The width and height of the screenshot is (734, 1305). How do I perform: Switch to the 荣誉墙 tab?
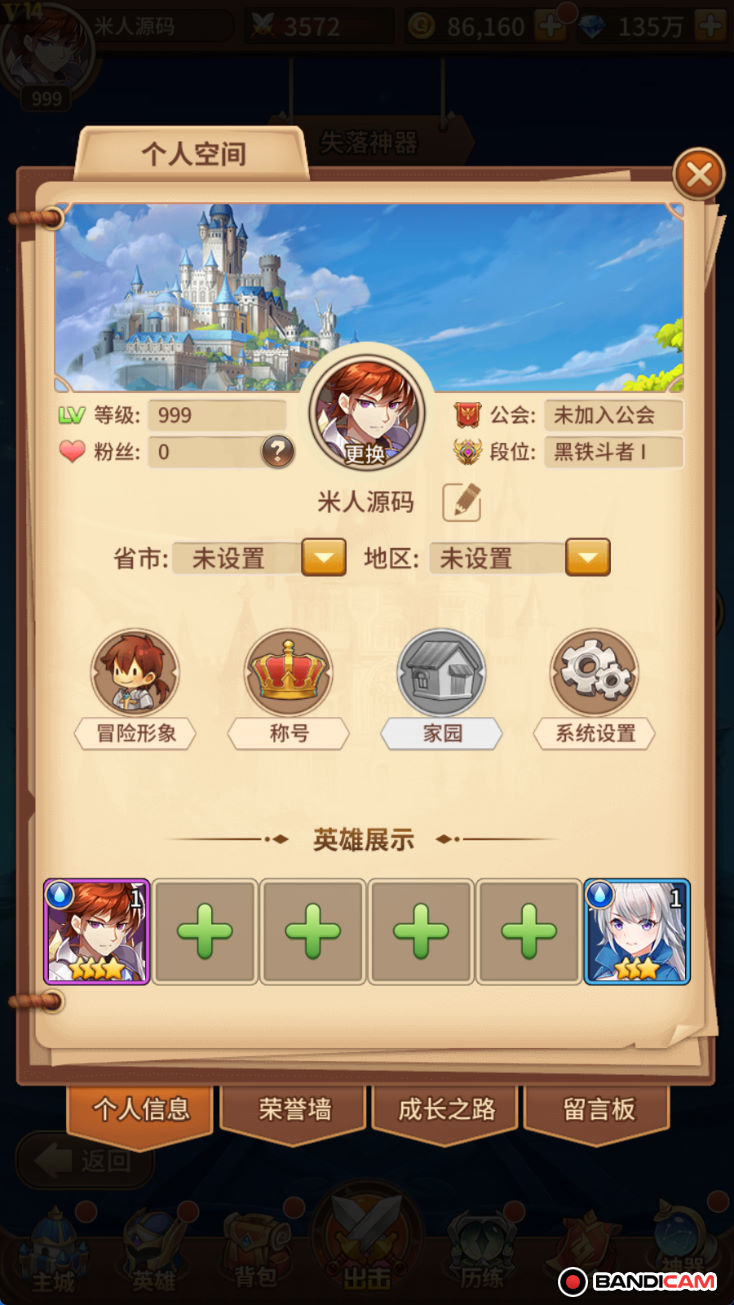point(294,1109)
